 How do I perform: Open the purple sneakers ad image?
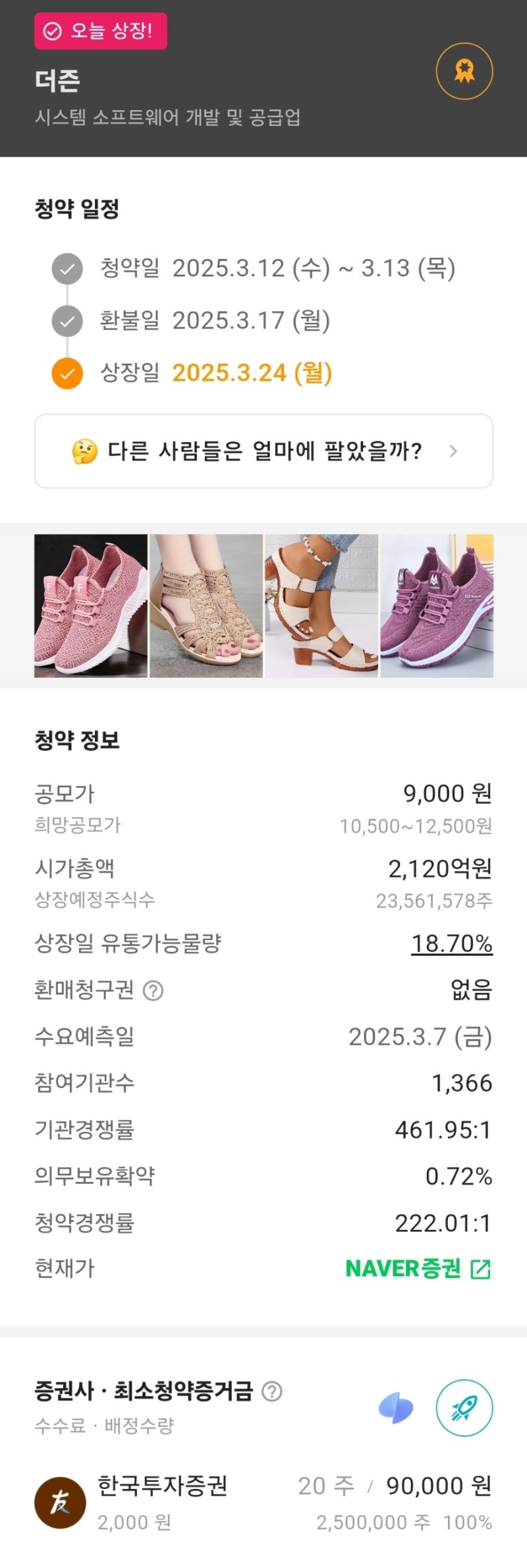coord(437,605)
